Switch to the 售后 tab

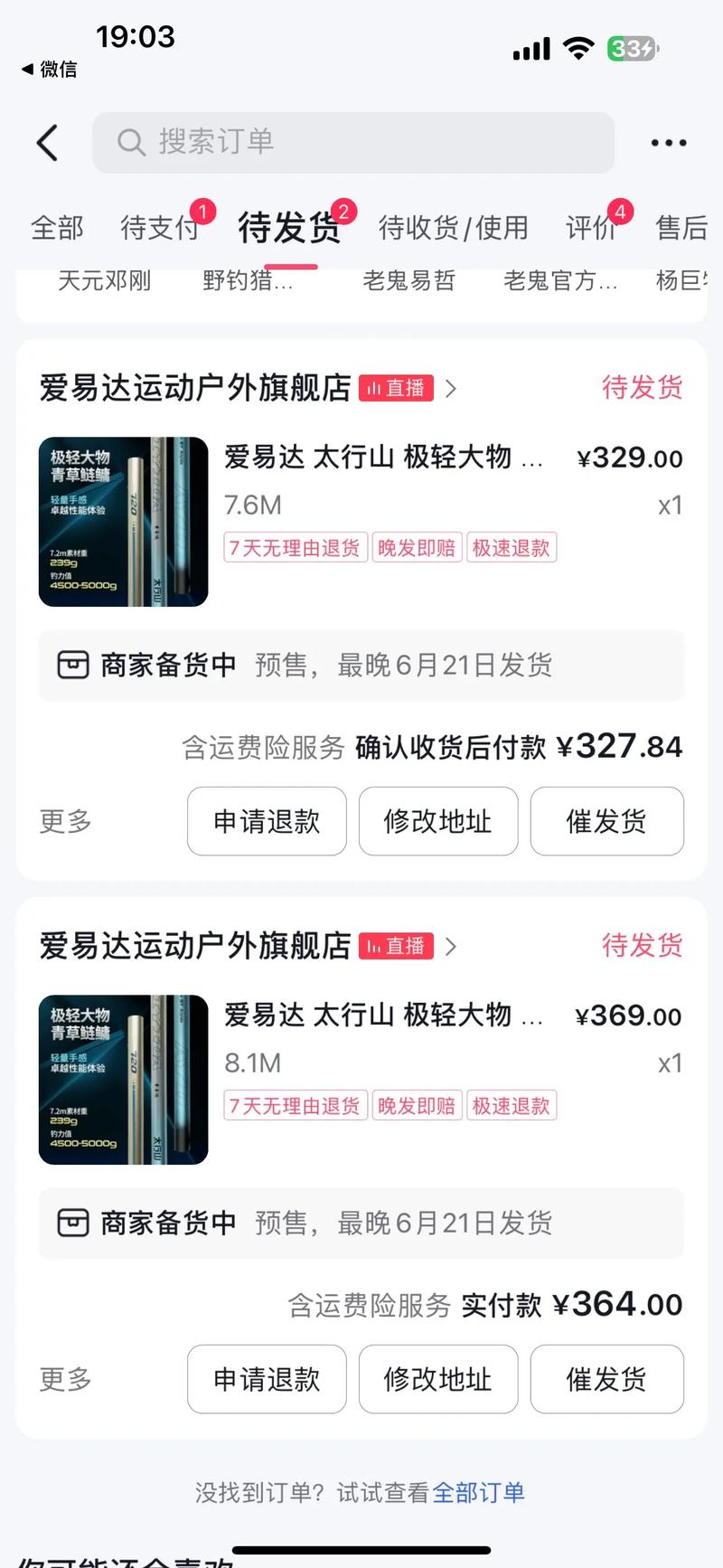(681, 228)
